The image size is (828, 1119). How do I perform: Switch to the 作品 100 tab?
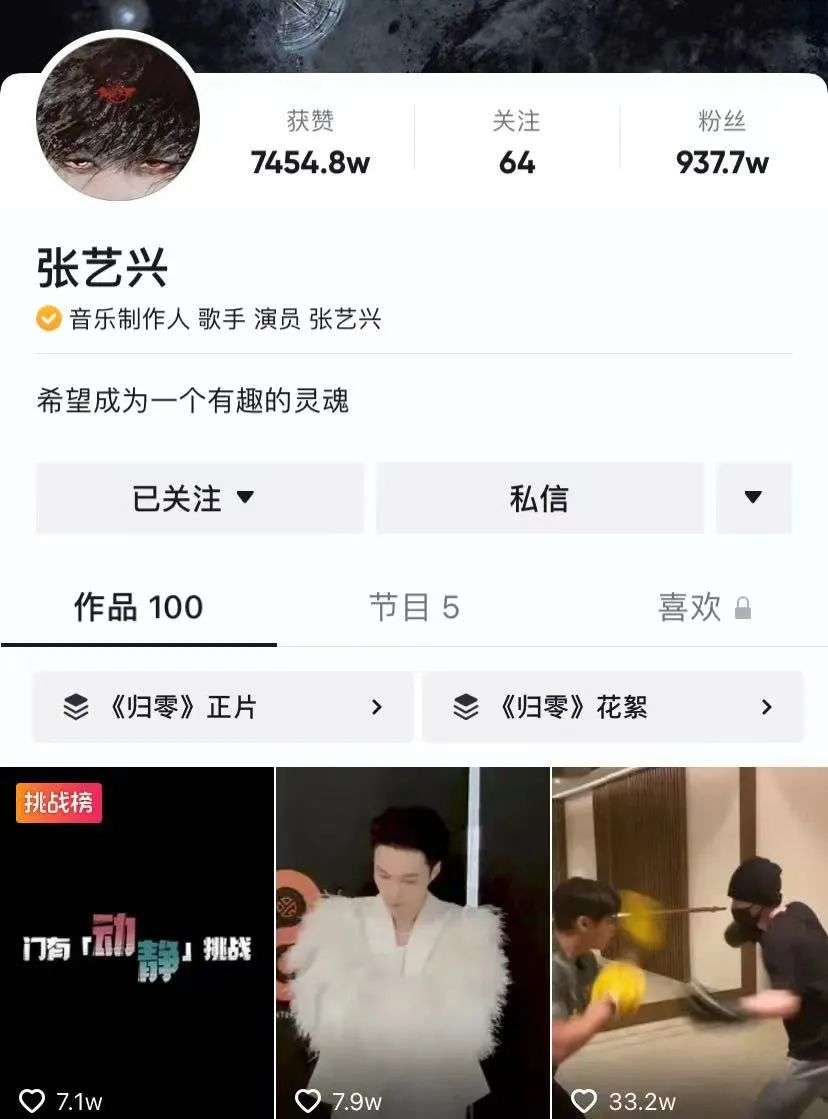coord(138,607)
